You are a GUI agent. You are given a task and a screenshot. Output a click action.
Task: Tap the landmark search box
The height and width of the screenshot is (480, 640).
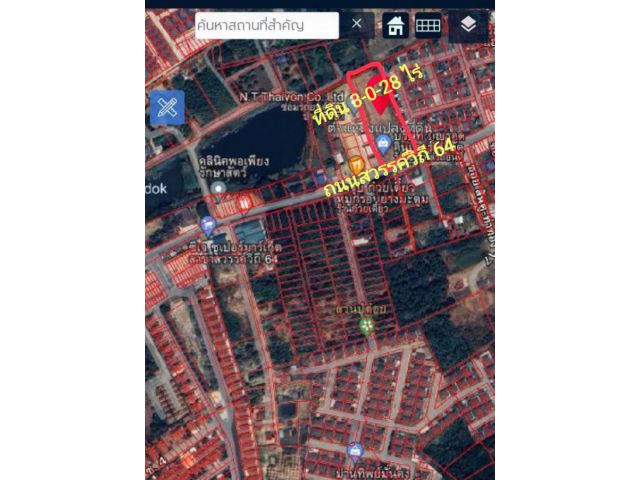[265, 25]
